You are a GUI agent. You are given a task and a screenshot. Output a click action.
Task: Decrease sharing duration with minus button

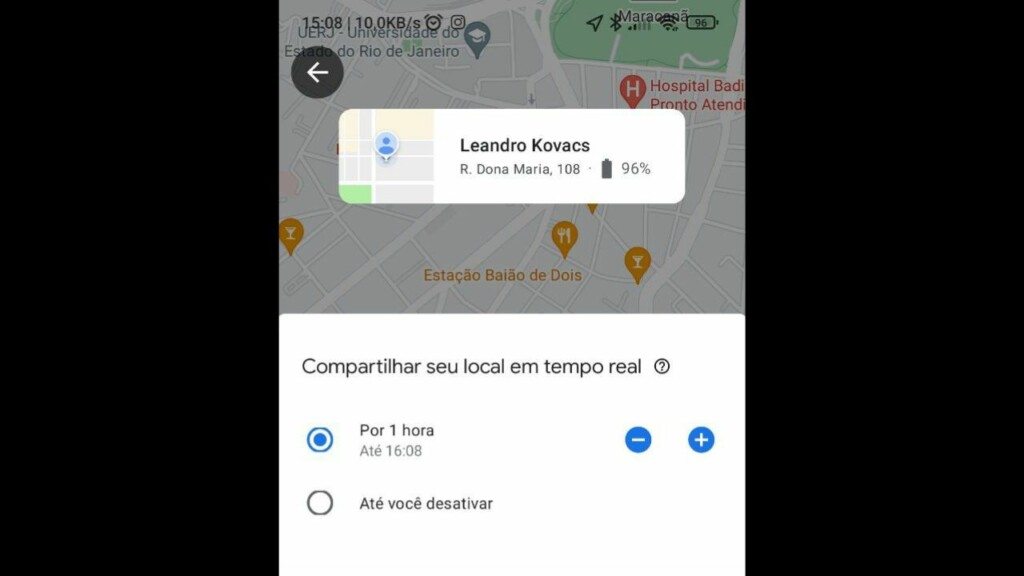click(x=638, y=440)
